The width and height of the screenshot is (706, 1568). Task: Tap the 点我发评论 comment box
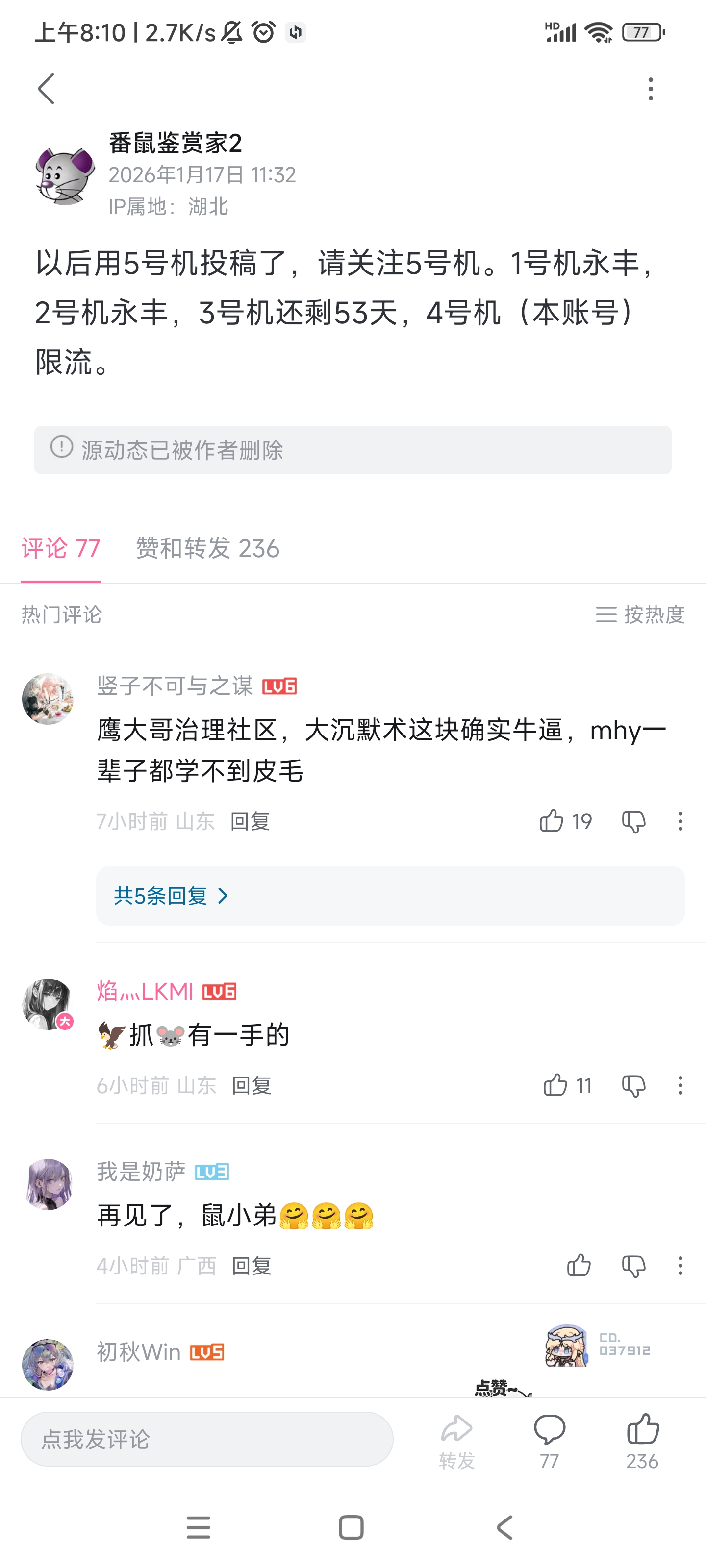click(207, 1439)
